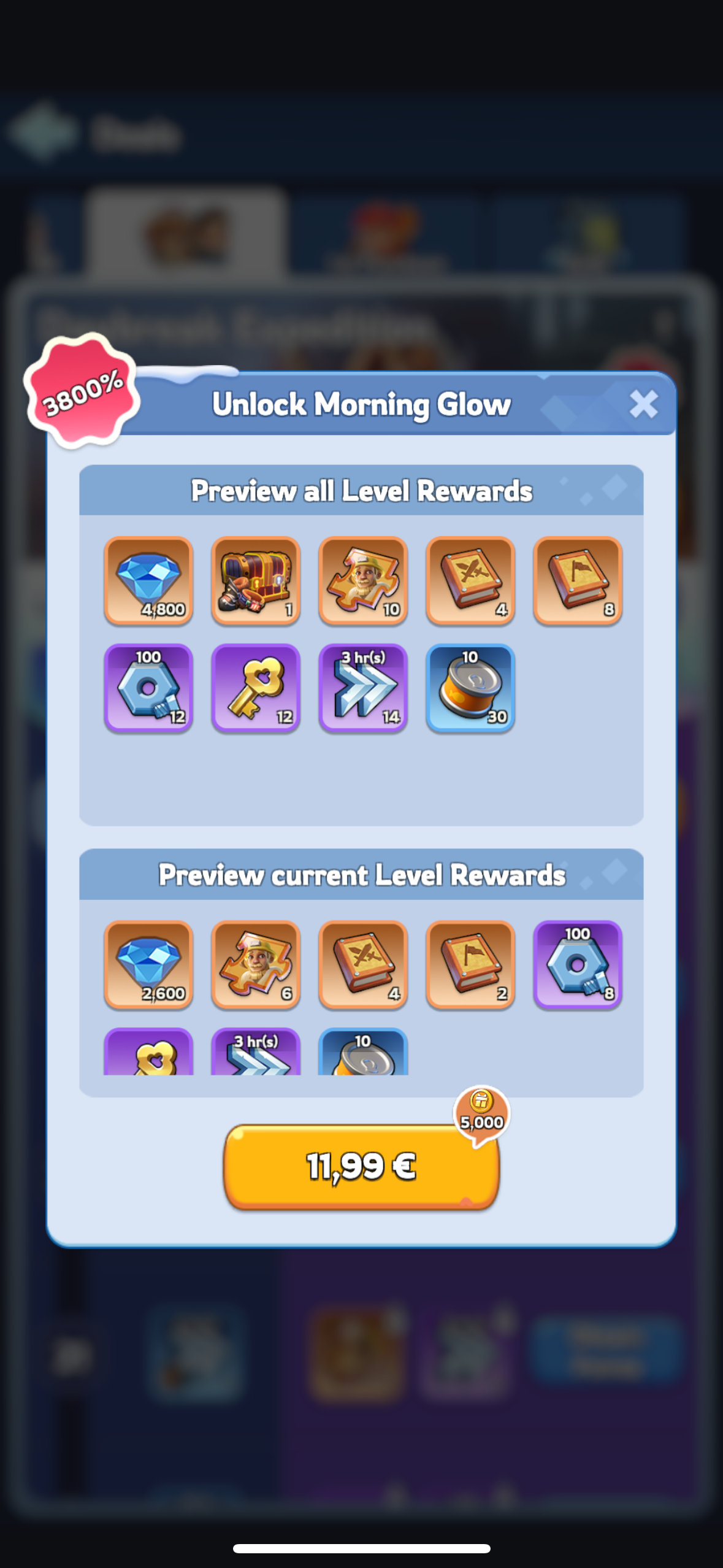This screenshot has width=723, height=1568.
Task: Open the hex nut reward with 8
Action: coord(578,964)
